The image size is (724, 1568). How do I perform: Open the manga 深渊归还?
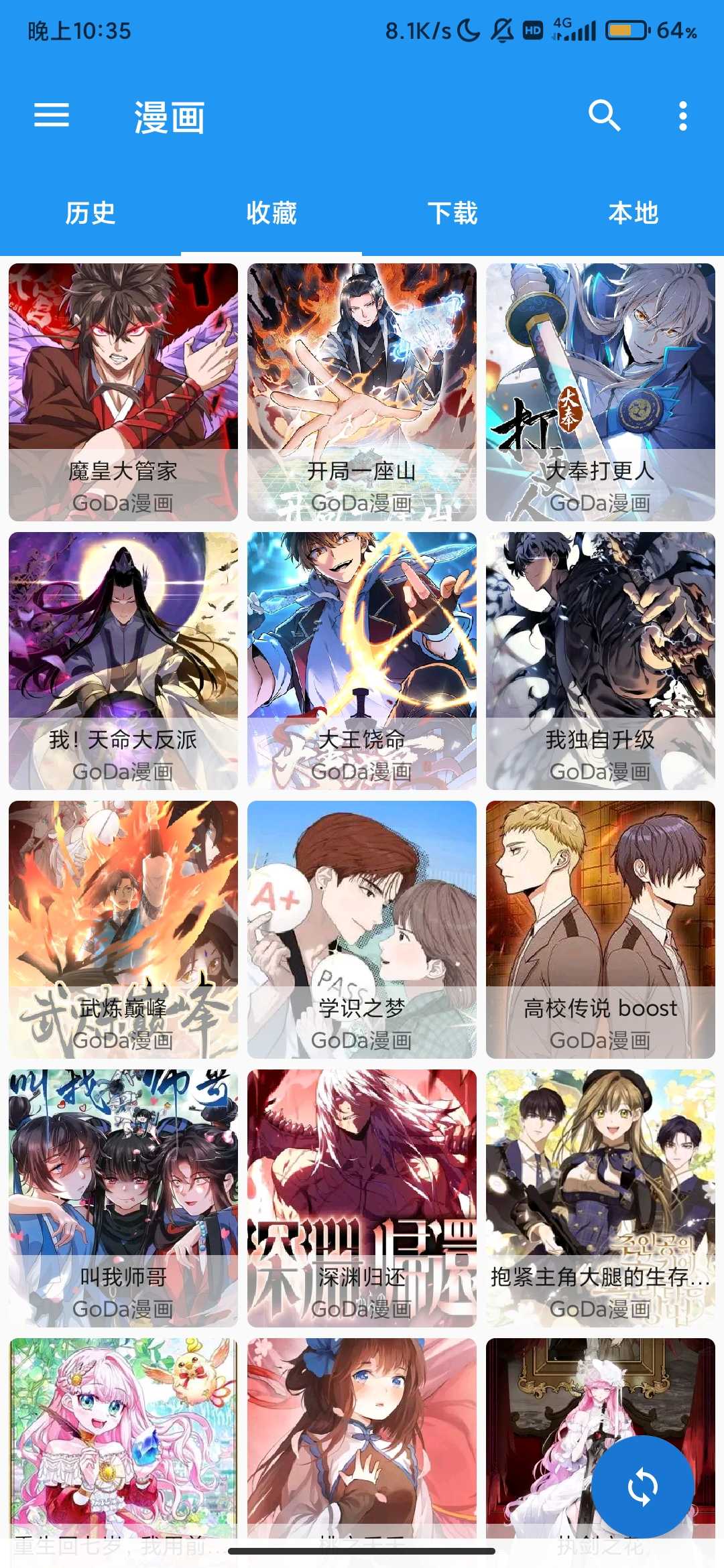pyautogui.click(x=362, y=1198)
